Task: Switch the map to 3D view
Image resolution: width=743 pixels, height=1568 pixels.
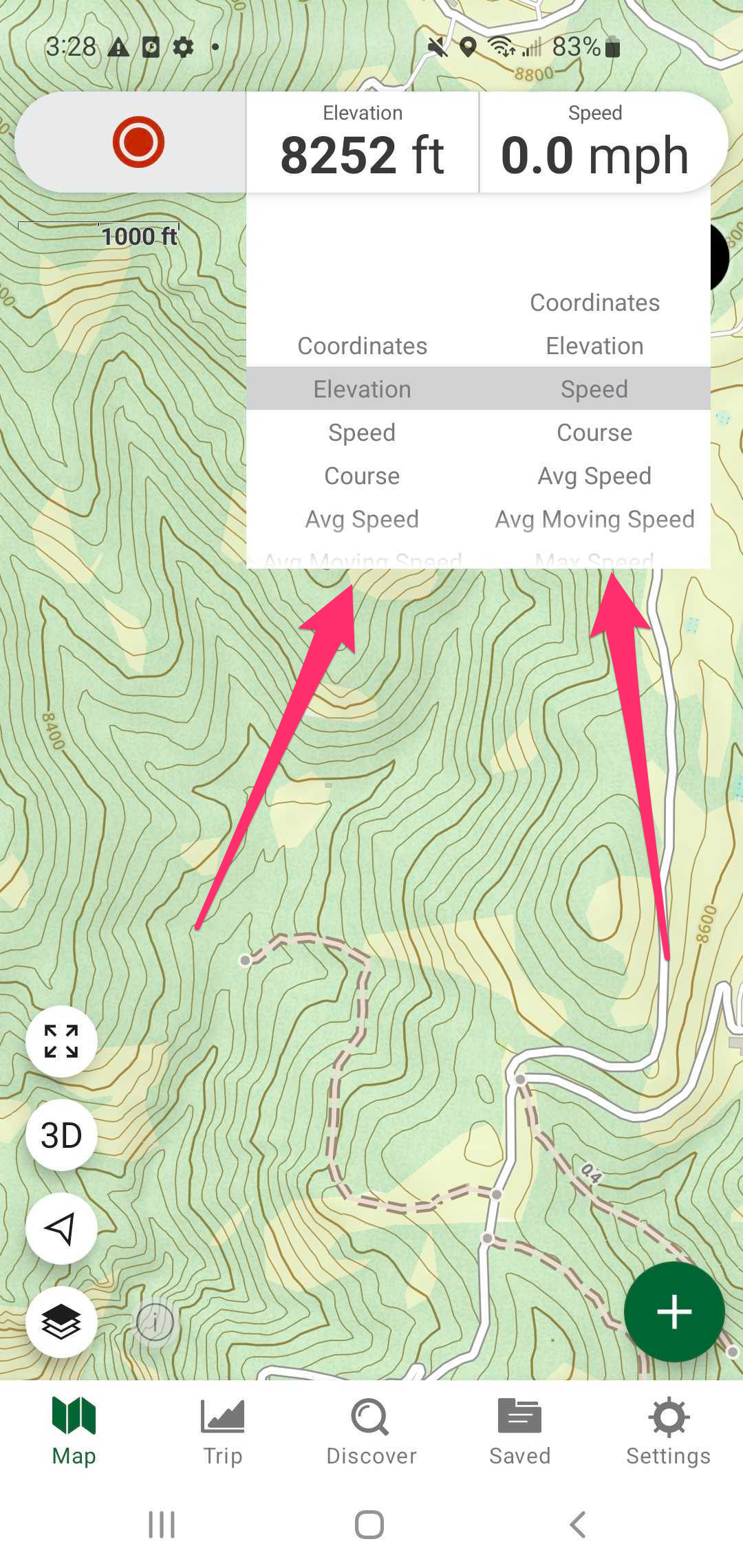Action: coord(61,1135)
